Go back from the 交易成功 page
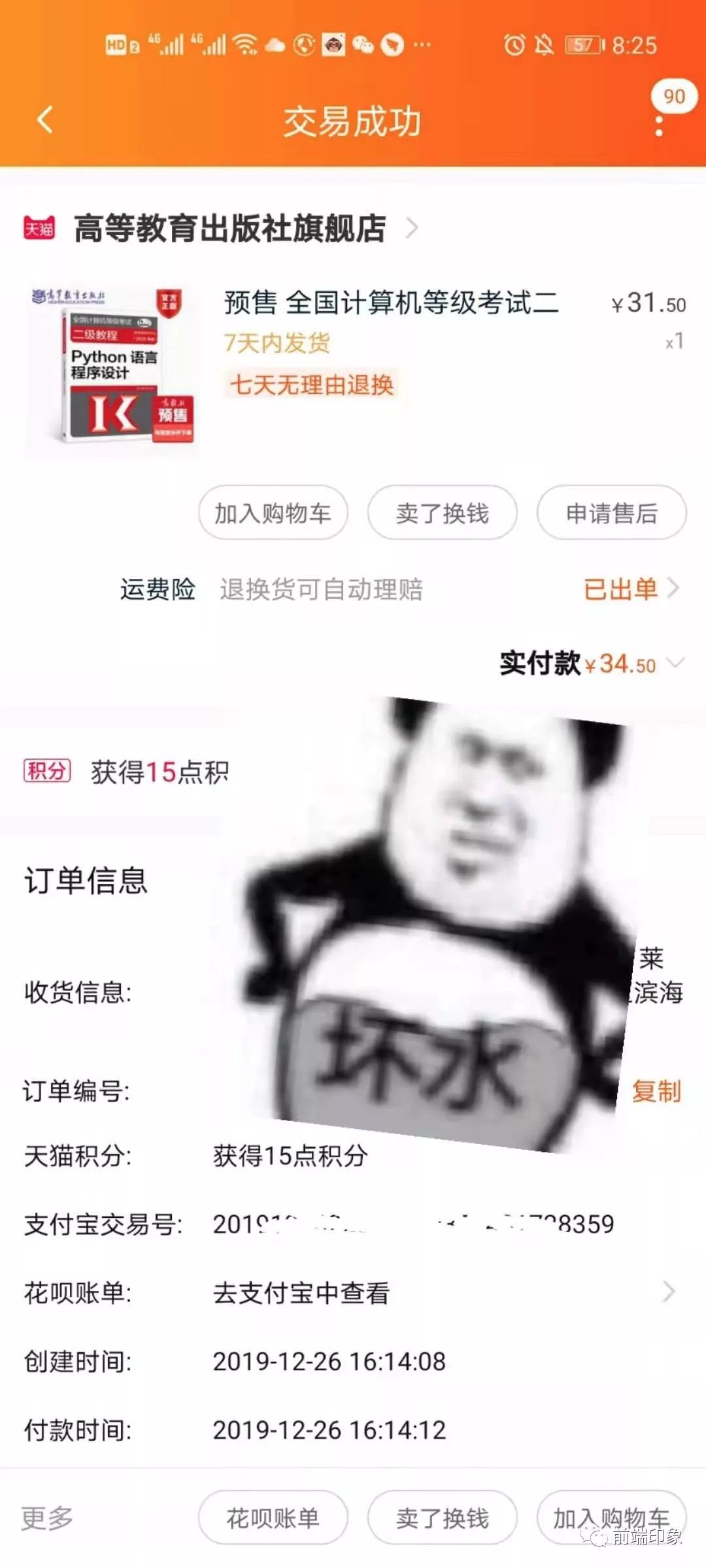The image size is (706, 1568). (44, 120)
